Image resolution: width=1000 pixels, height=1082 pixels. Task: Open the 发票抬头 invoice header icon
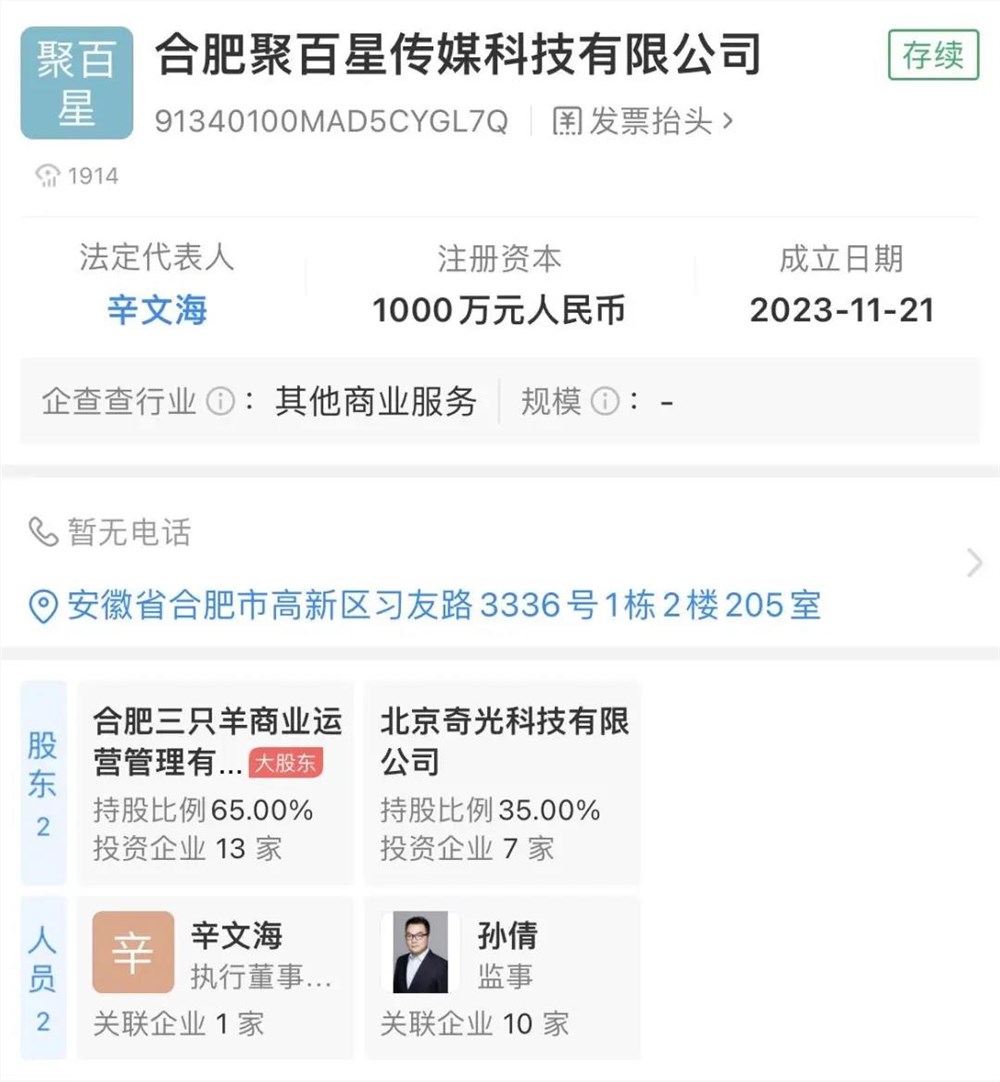click(569, 122)
